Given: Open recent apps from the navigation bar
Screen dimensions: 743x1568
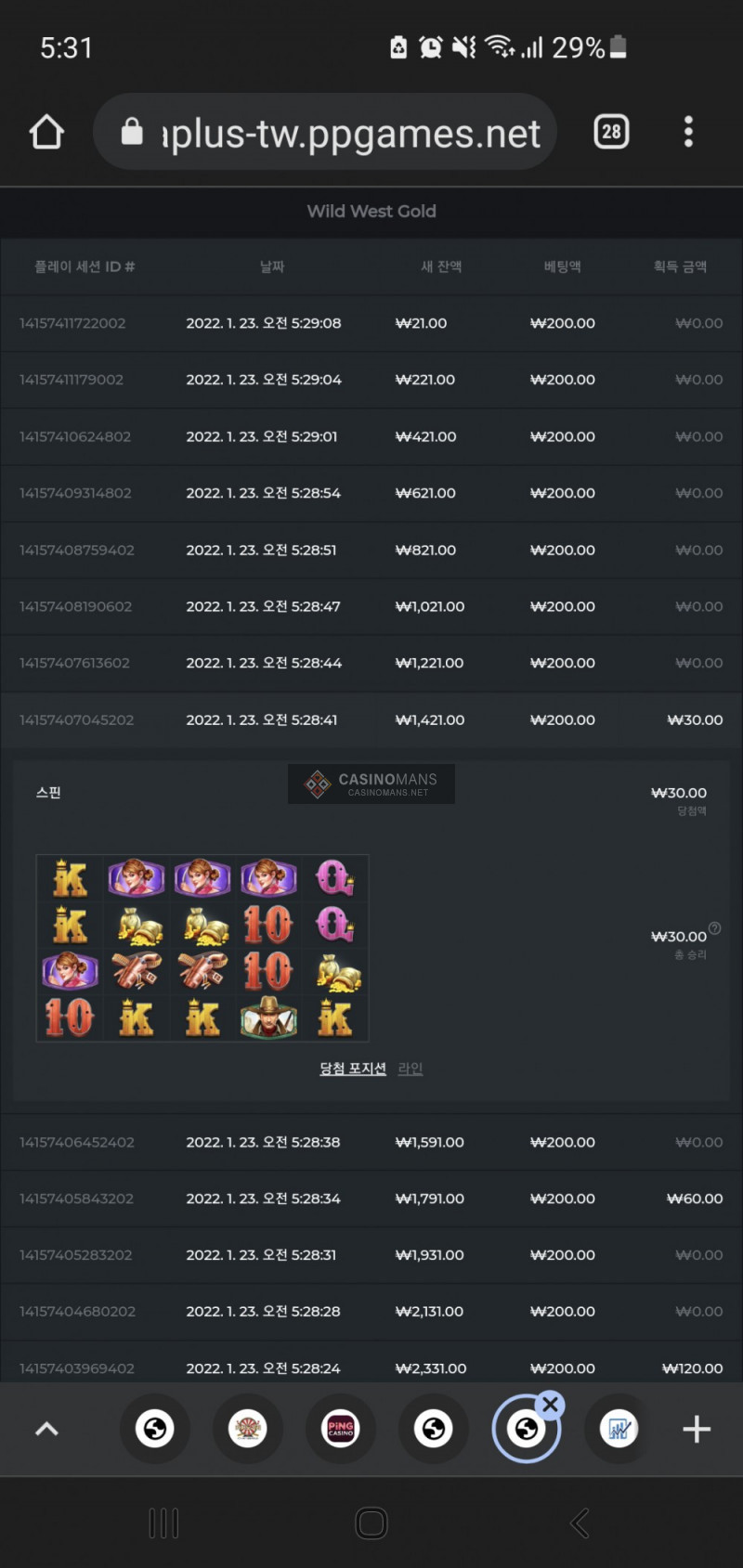Looking at the screenshot, I should tap(163, 1523).
